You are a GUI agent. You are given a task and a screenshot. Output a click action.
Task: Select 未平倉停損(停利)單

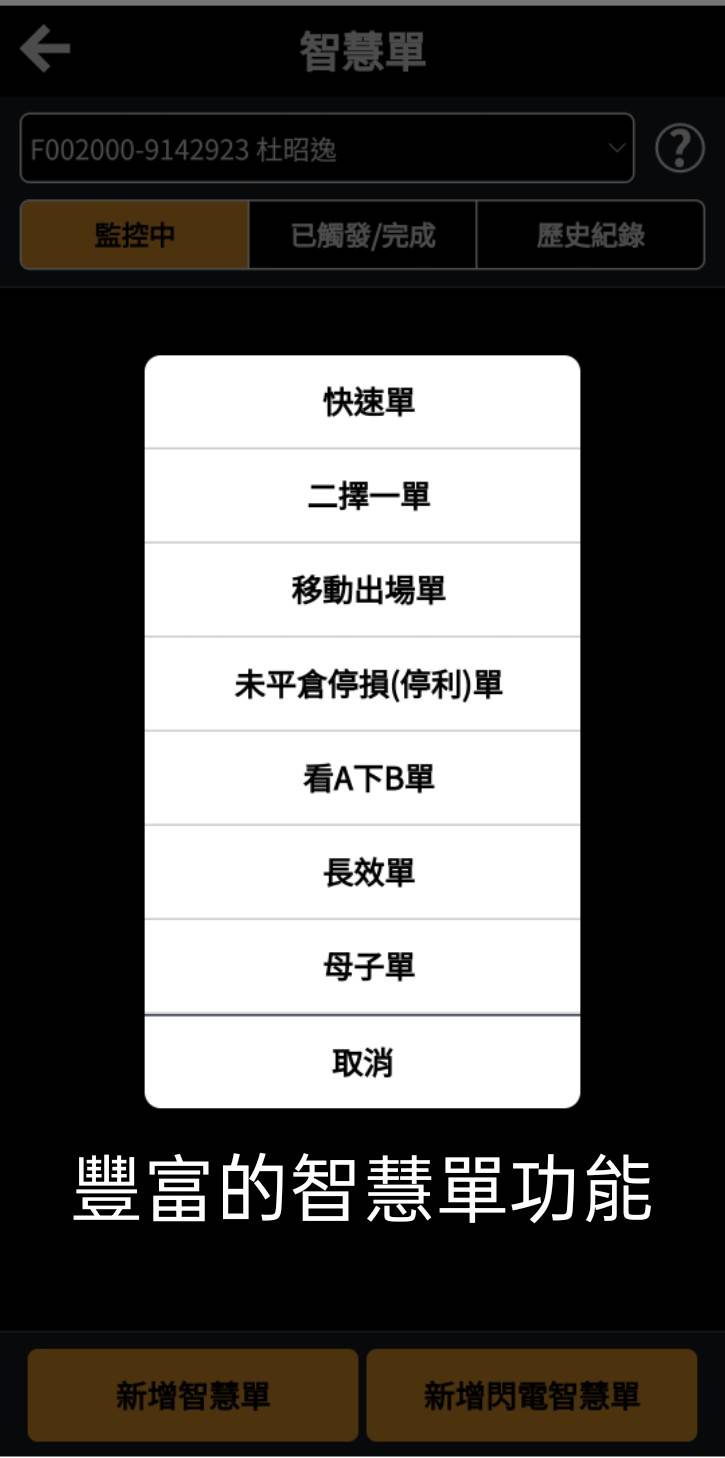[362, 684]
